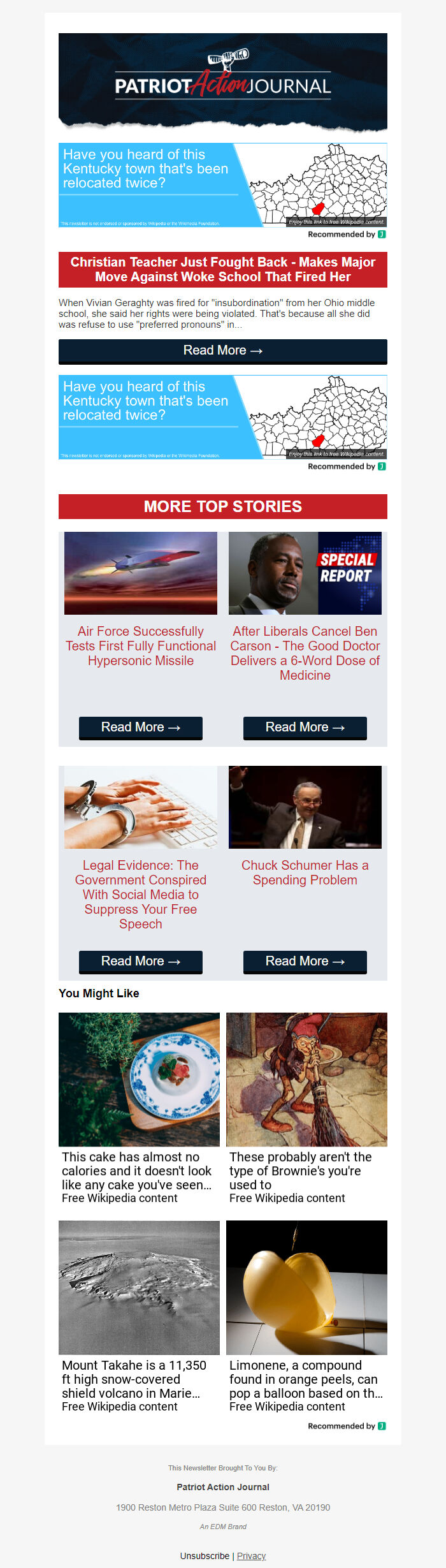Open the hypersonic missile image
Image resolution: width=446 pixels, height=1568 pixels.
pyautogui.click(x=140, y=573)
